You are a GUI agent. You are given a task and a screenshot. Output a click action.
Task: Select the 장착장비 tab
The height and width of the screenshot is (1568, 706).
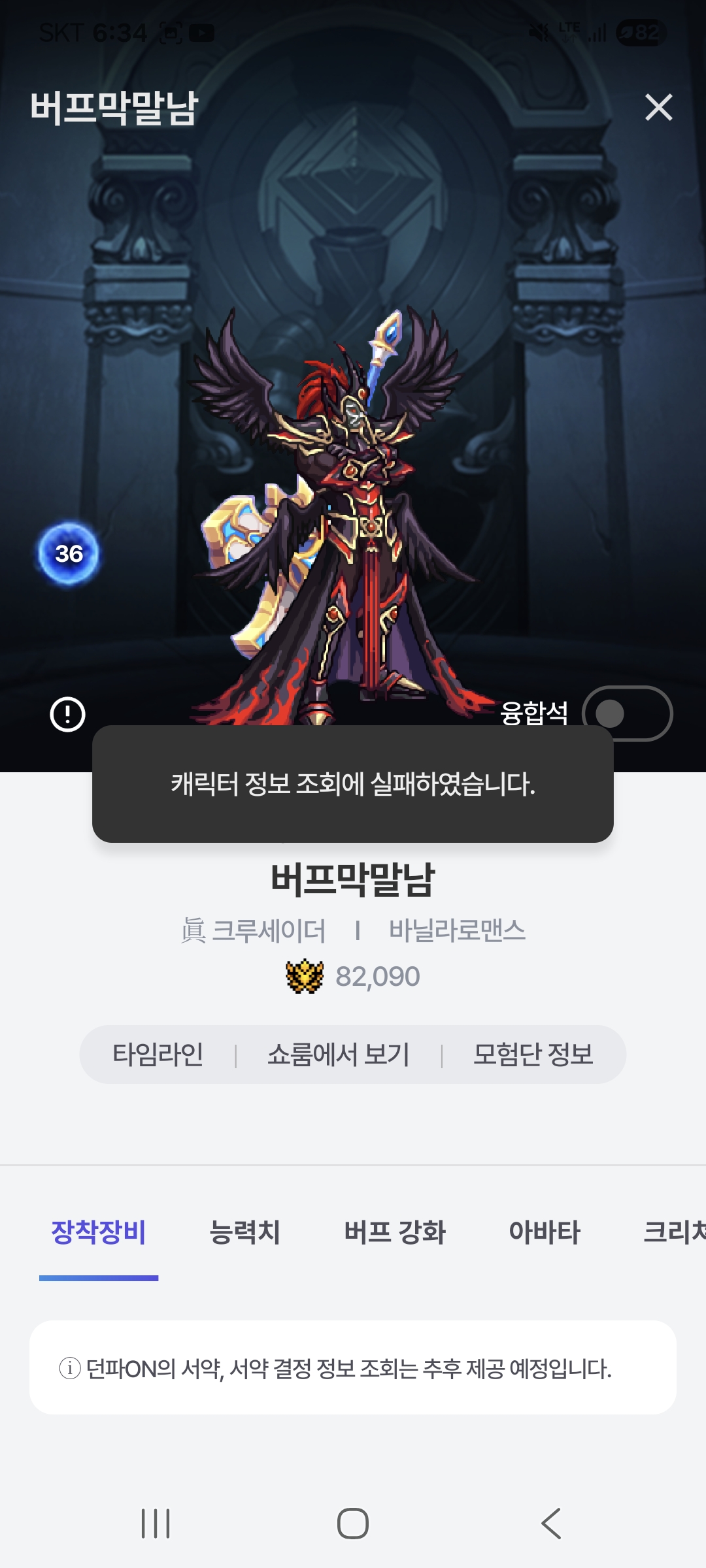[99, 1232]
